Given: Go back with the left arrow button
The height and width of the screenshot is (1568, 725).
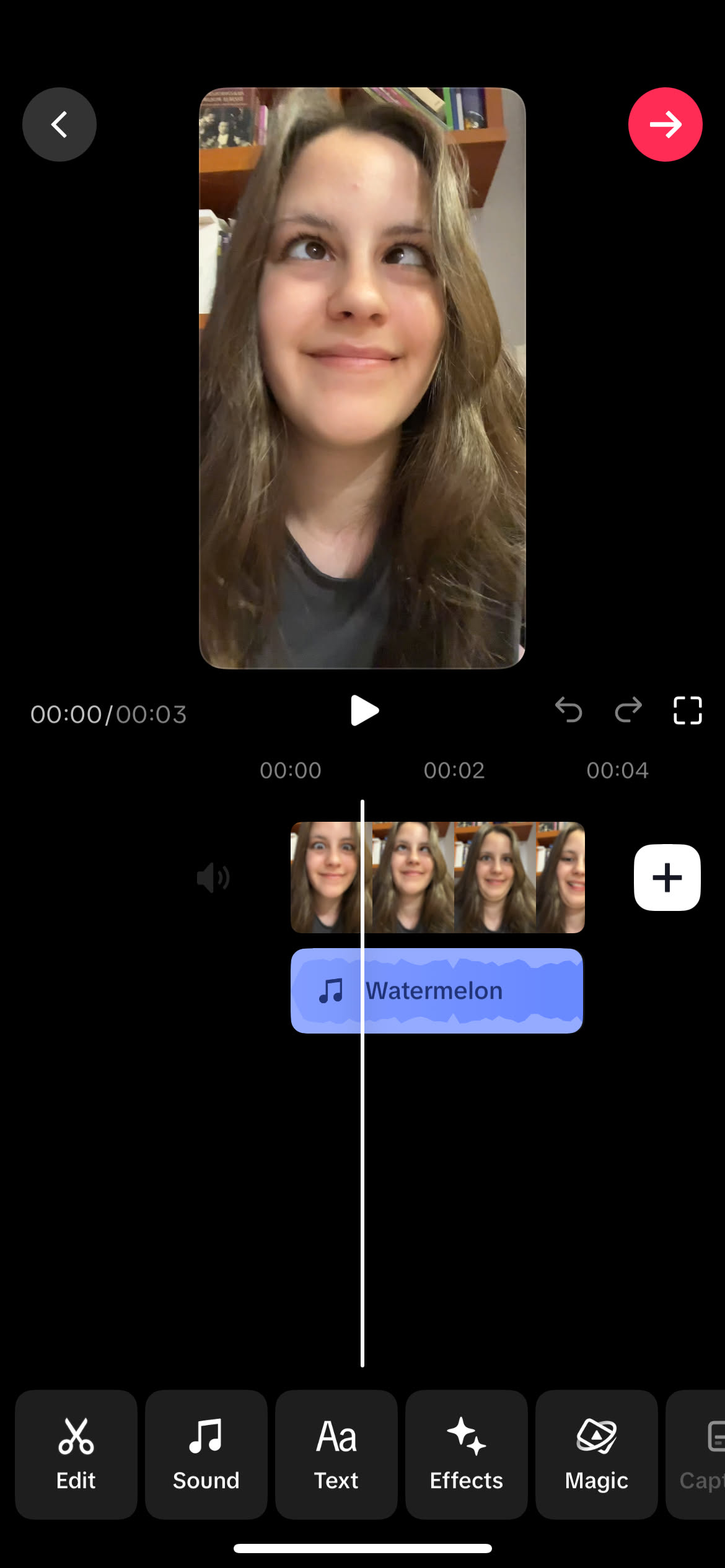Looking at the screenshot, I should click(59, 124).
